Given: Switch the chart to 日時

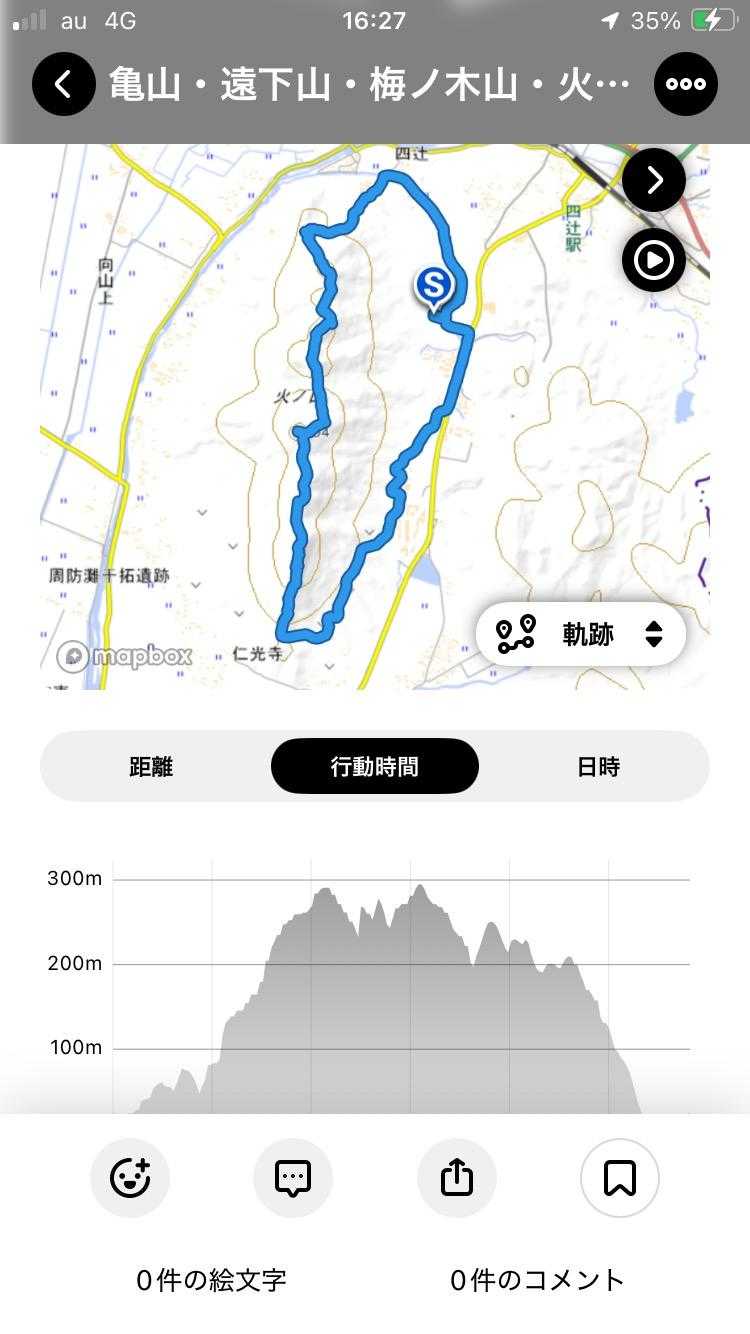Looking at the screenshot, I should point(598,767).
